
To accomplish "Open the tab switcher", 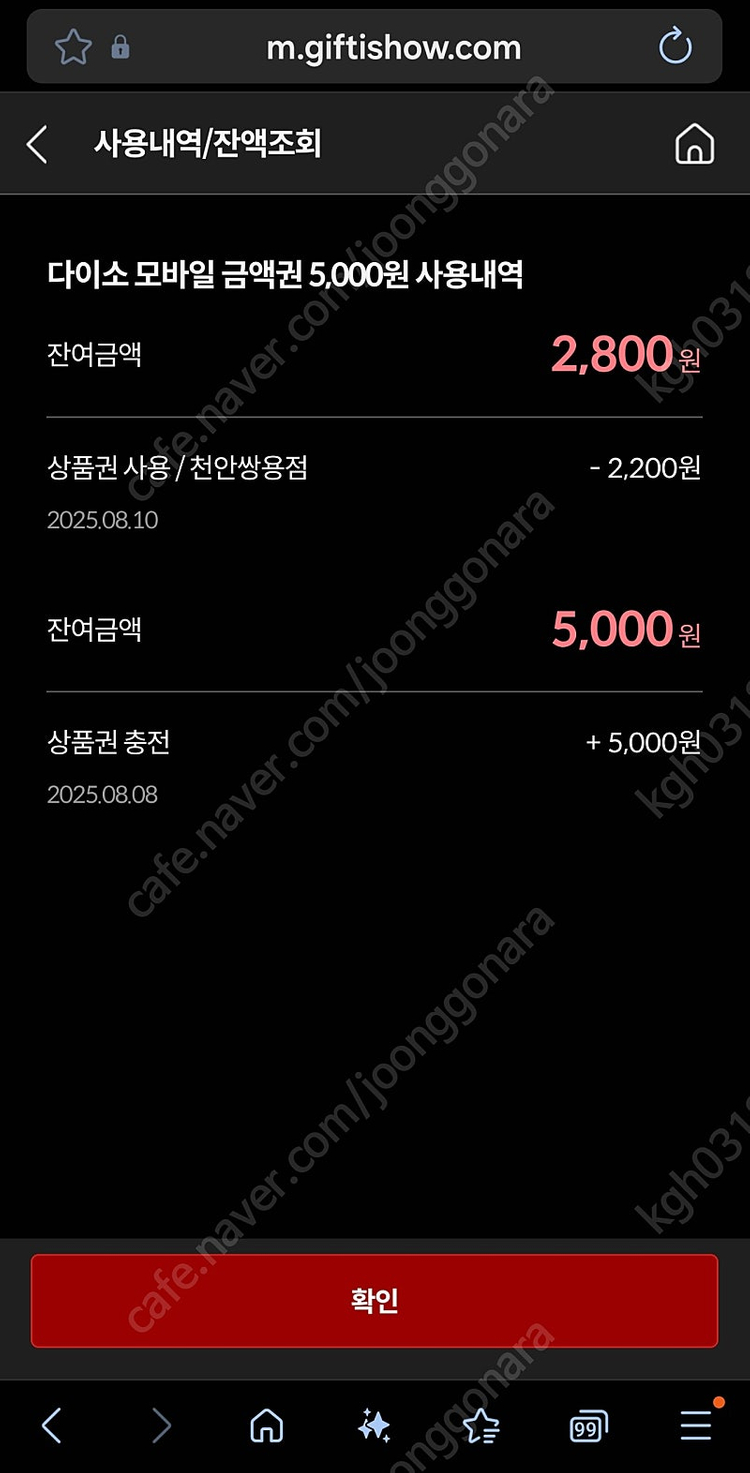I will coord(588,1426).
